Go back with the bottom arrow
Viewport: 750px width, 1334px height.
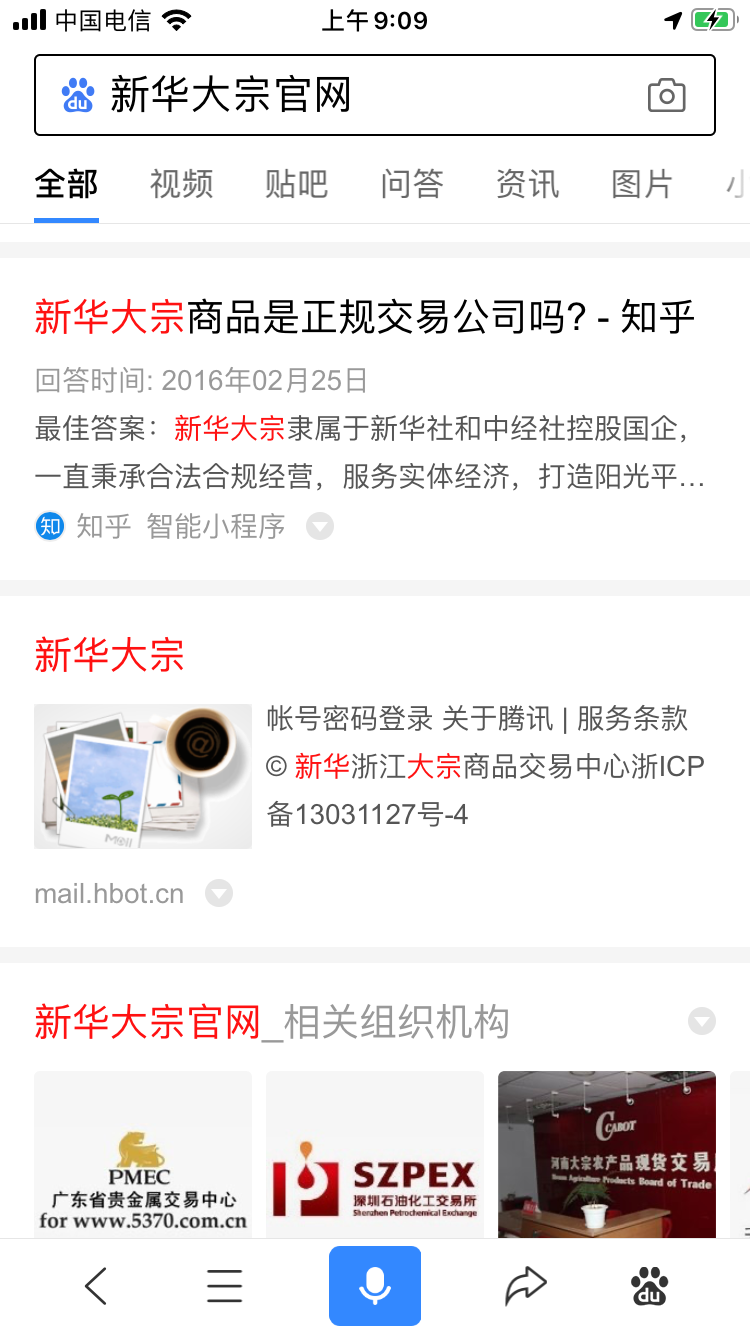[x=96, y=1286]
